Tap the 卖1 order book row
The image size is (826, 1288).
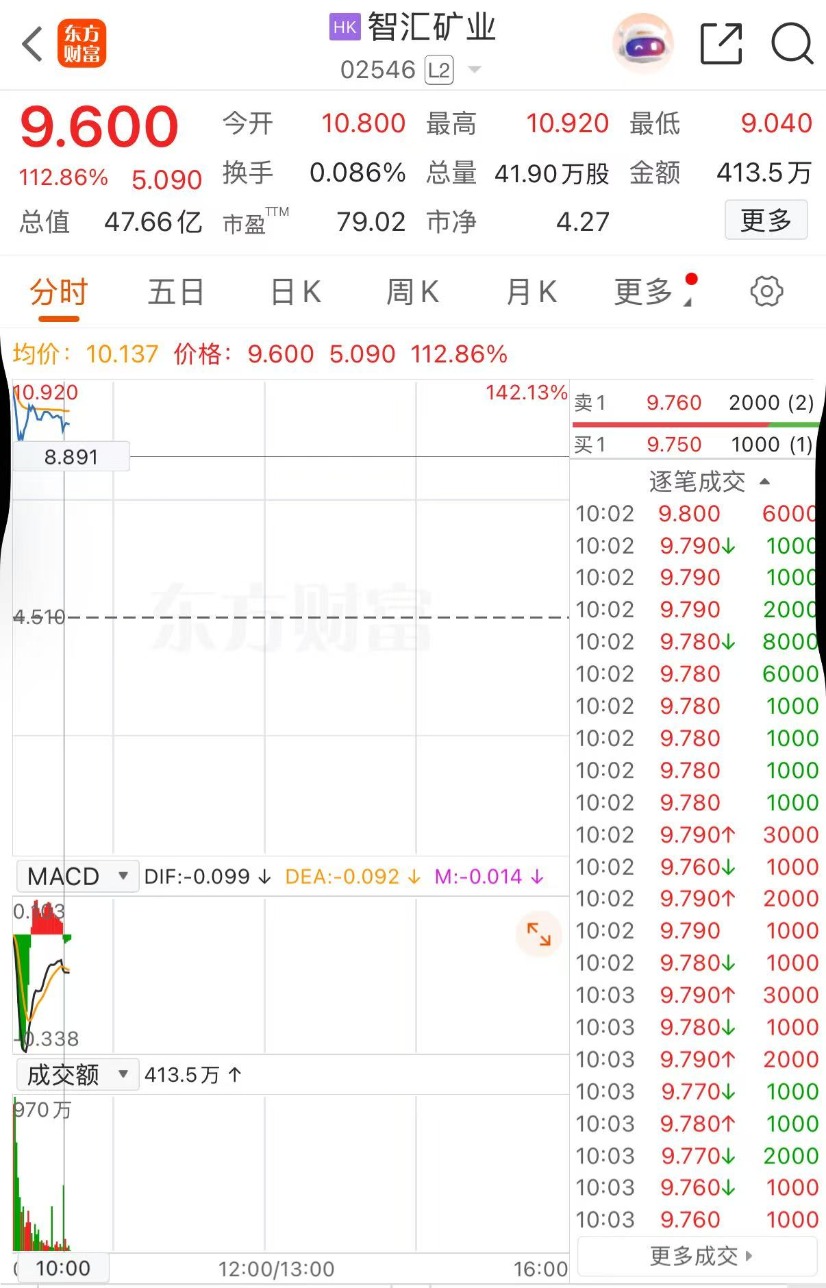(x=696, y=403)
